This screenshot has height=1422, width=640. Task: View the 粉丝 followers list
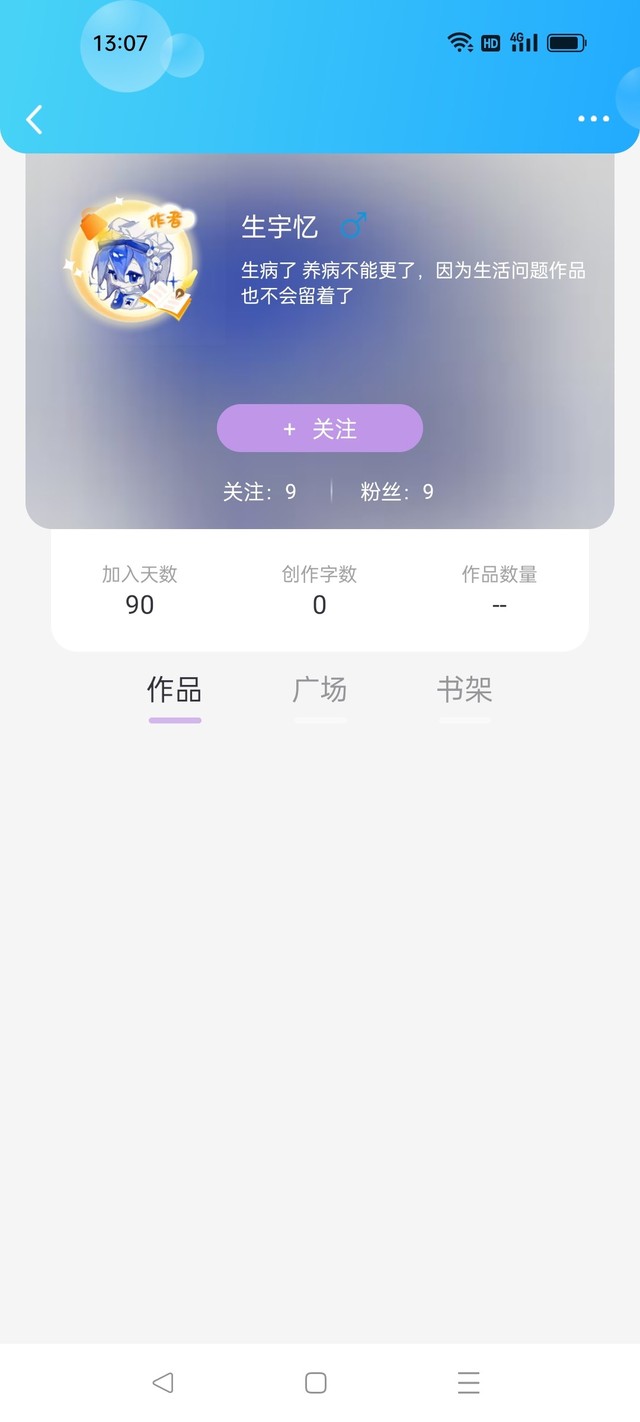[x=397, y=492]
